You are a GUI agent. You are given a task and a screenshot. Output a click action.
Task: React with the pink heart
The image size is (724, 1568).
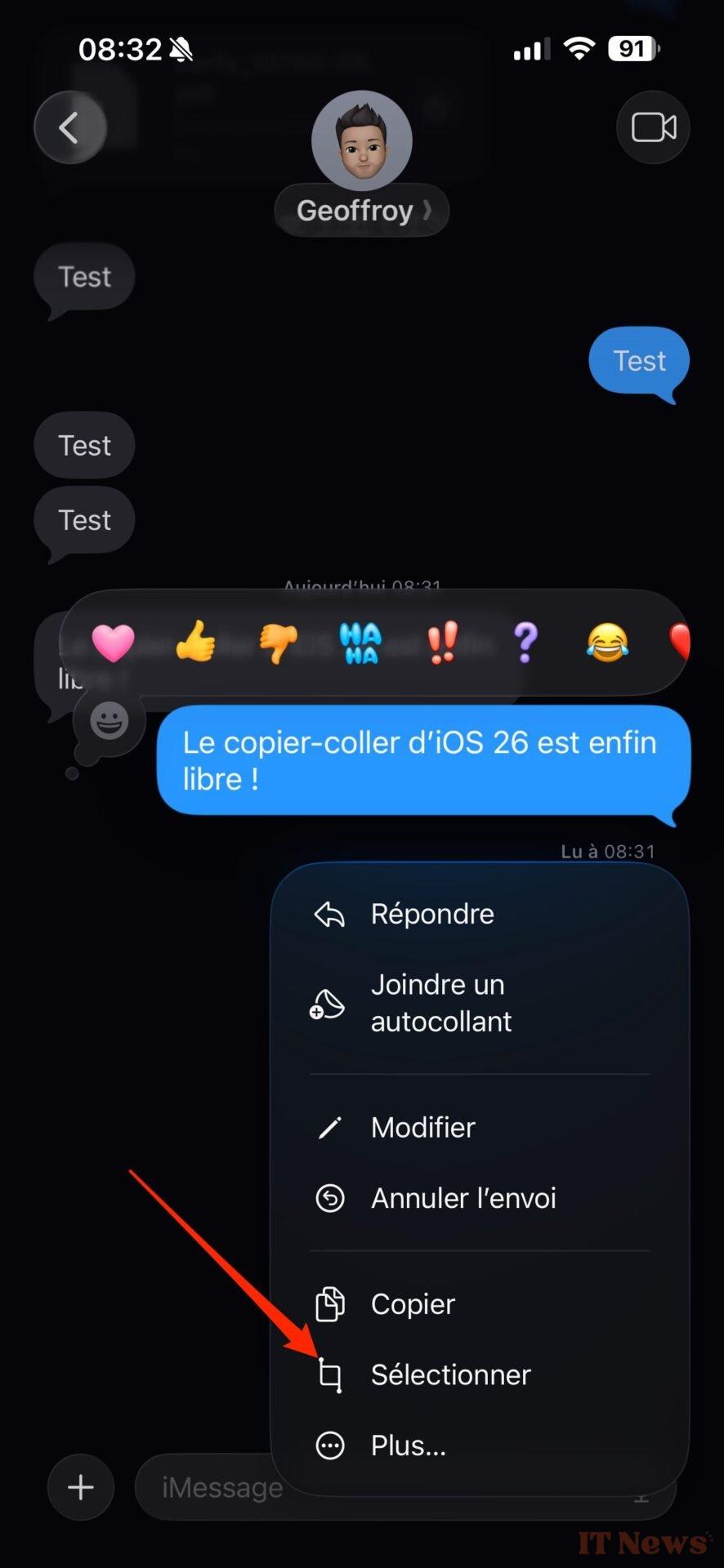pyautogui.click(x=113, y=642)
